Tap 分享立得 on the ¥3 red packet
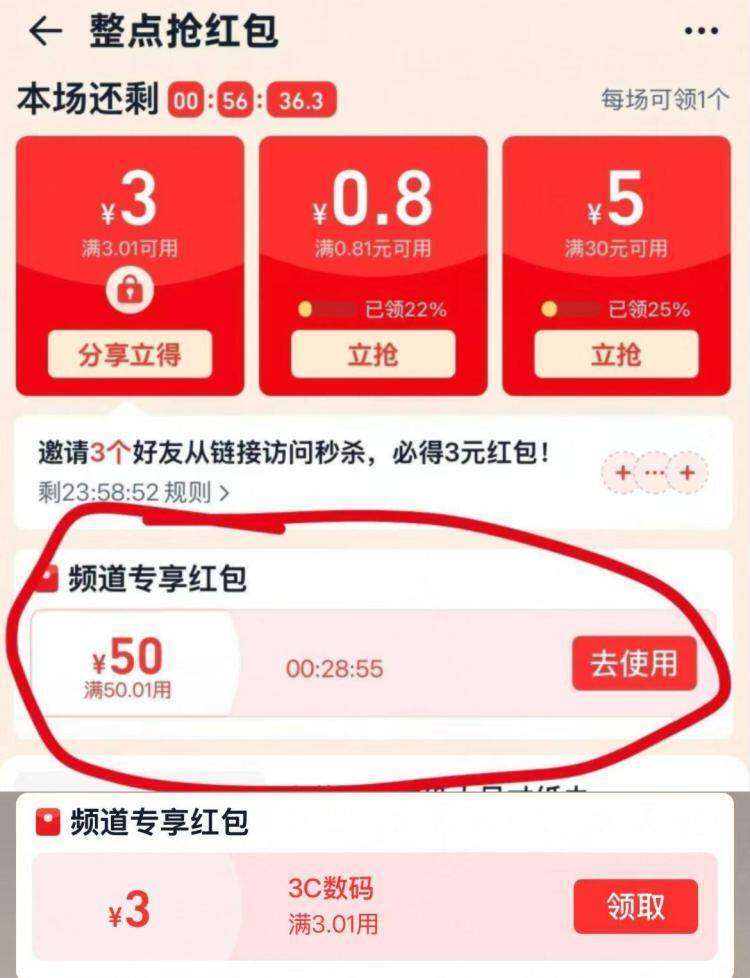This screenshot has height=978, width=750. [x=130, y=354]
